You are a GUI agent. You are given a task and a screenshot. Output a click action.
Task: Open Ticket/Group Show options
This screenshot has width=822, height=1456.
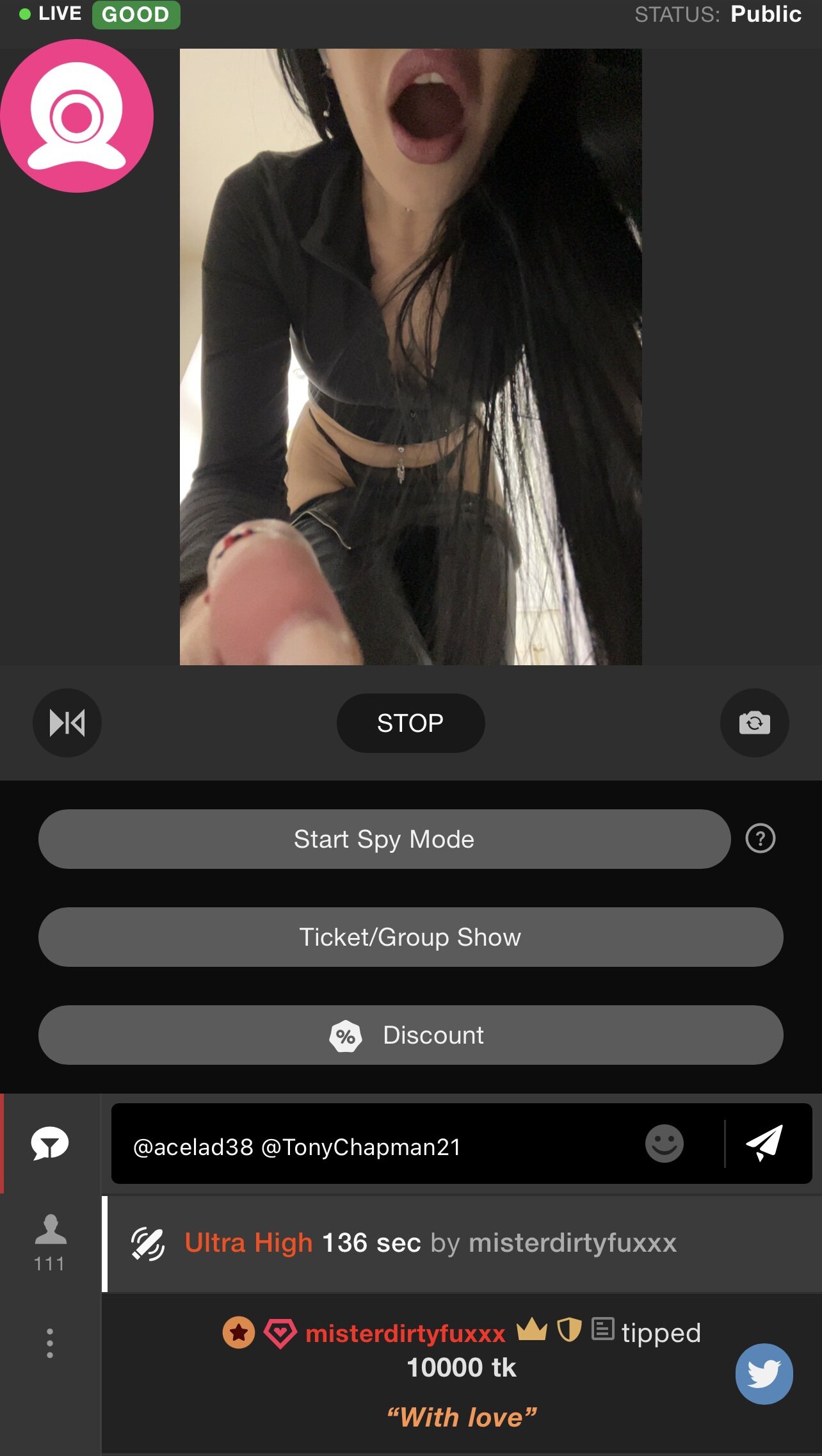pos(410,937)
